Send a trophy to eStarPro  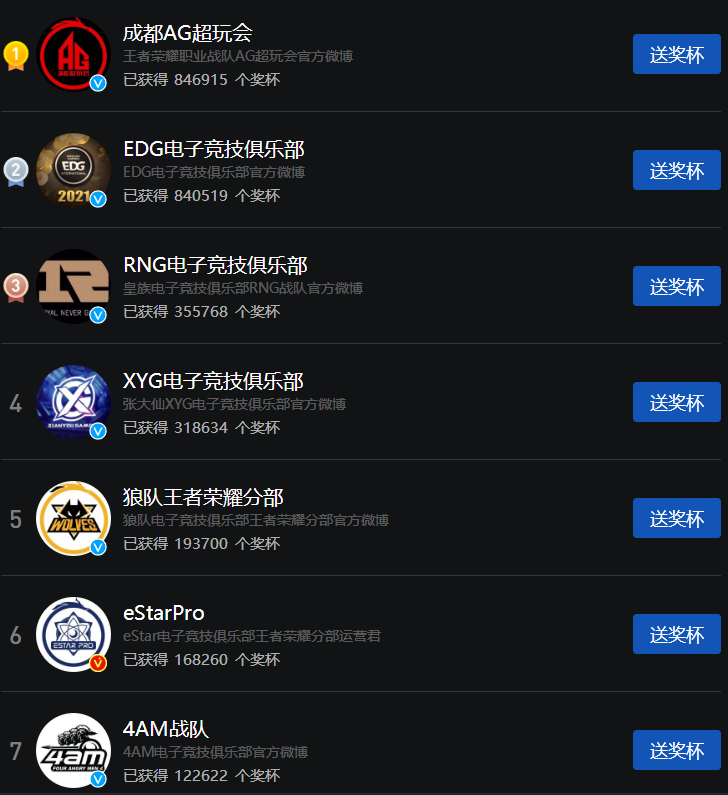(676, 634)
